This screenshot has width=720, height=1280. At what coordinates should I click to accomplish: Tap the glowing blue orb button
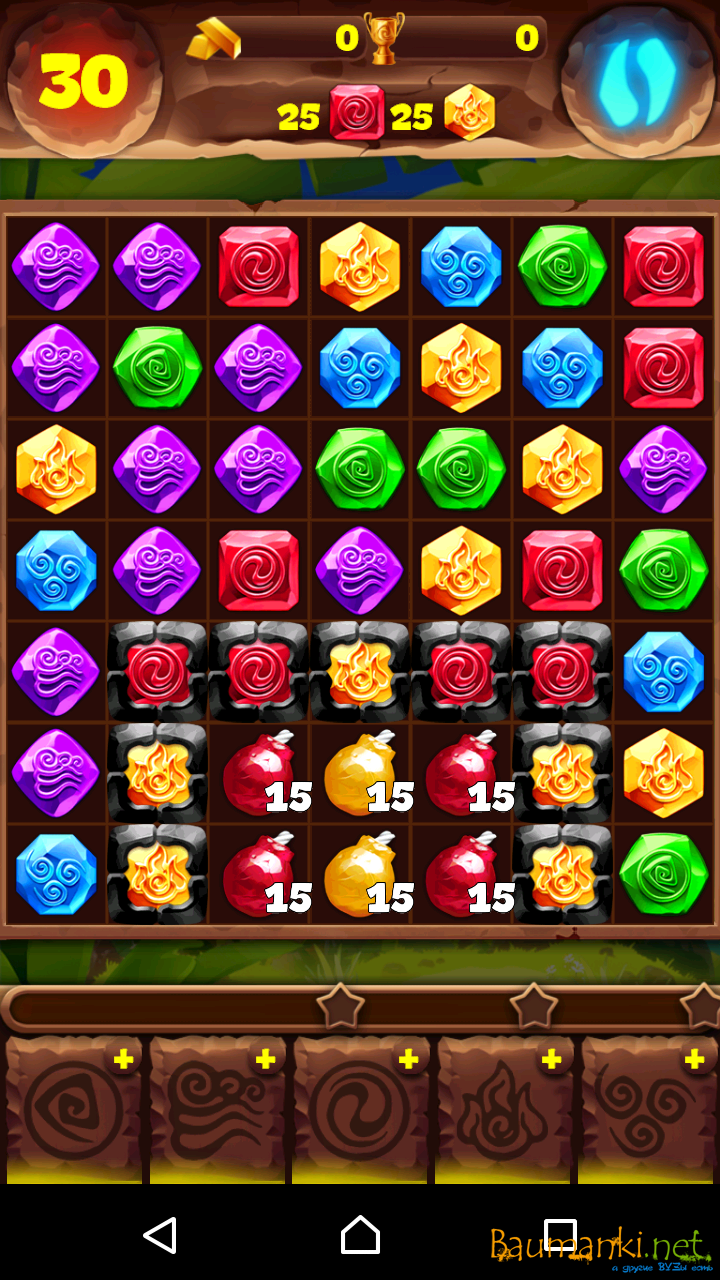click(637, 78)
